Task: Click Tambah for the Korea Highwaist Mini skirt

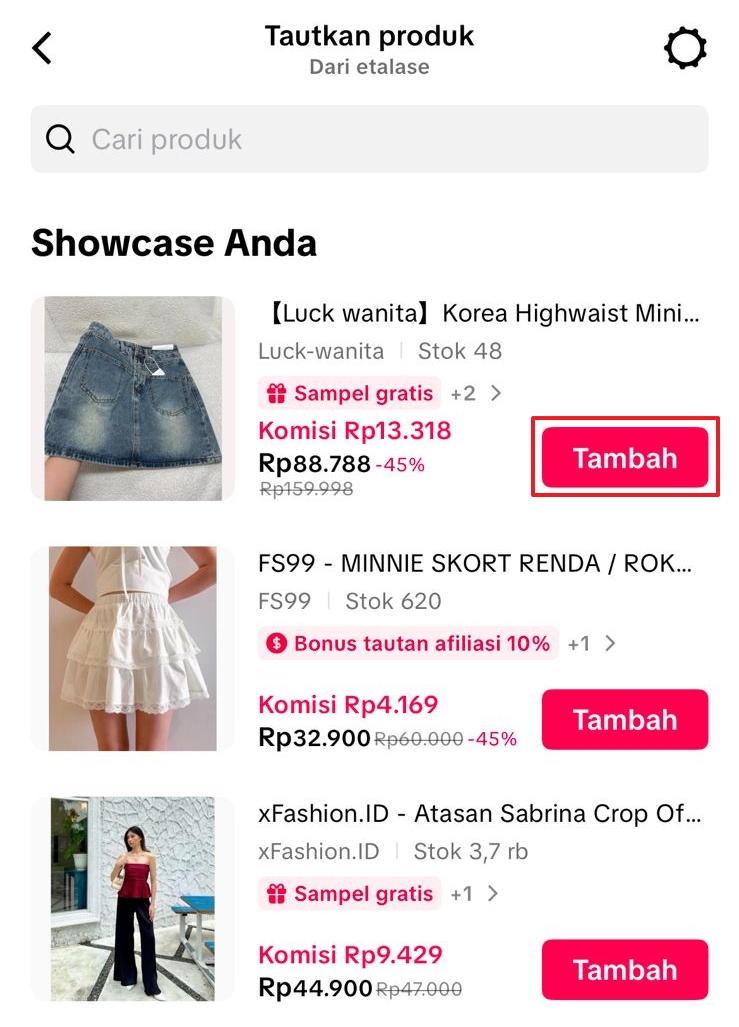Action: 625,457
